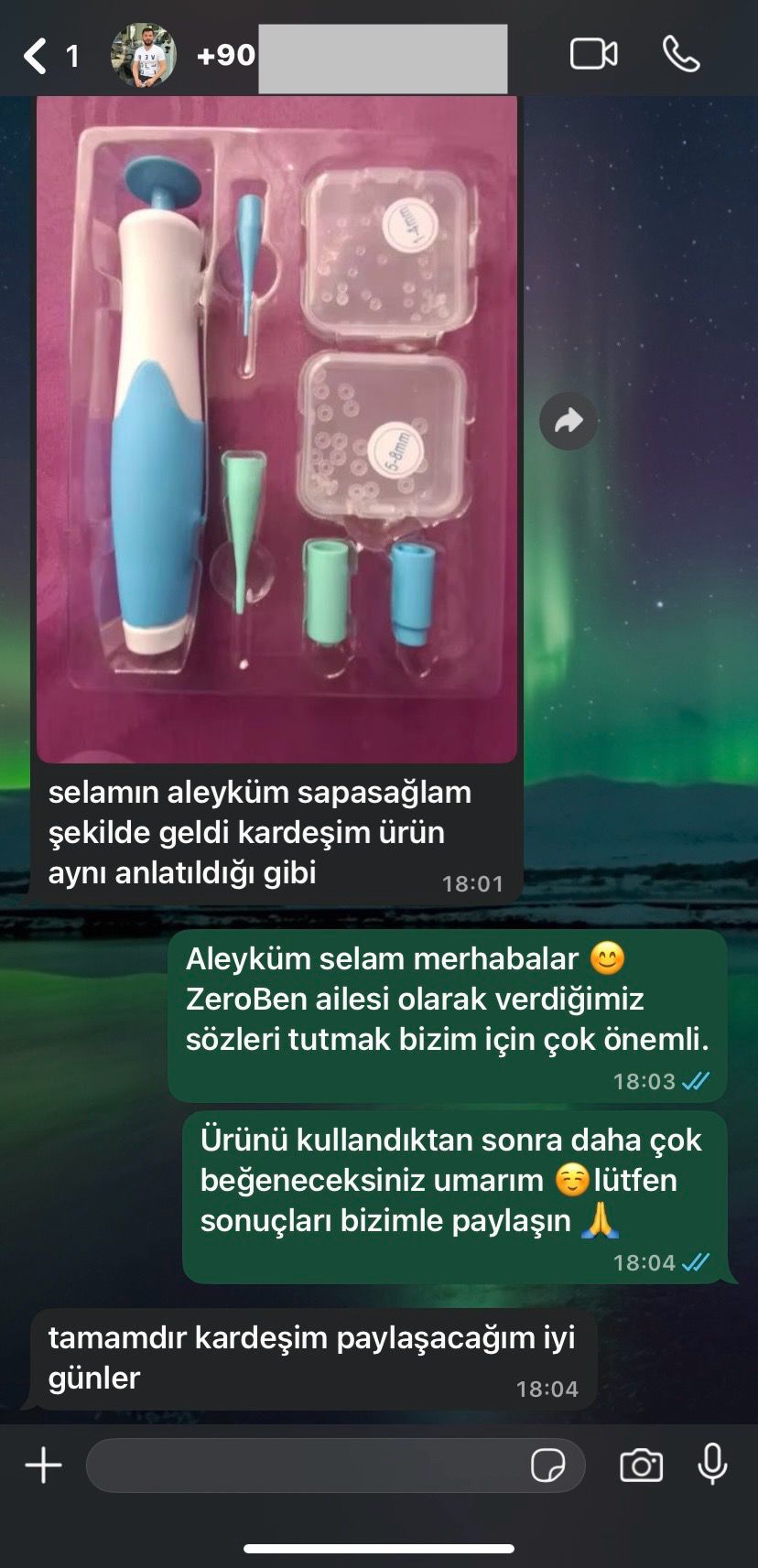
Task: Start a video call
Action: point(593,55)
